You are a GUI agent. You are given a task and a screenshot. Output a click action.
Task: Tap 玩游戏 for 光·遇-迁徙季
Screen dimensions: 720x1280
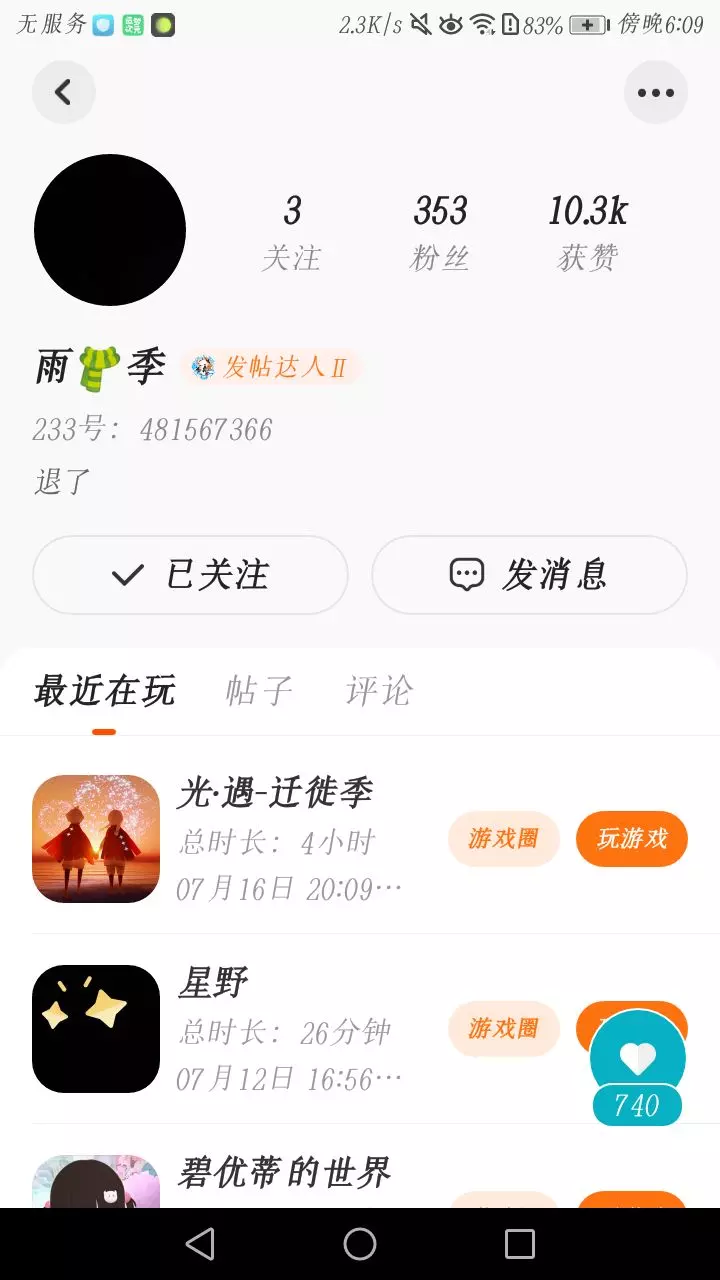point(632,838)
